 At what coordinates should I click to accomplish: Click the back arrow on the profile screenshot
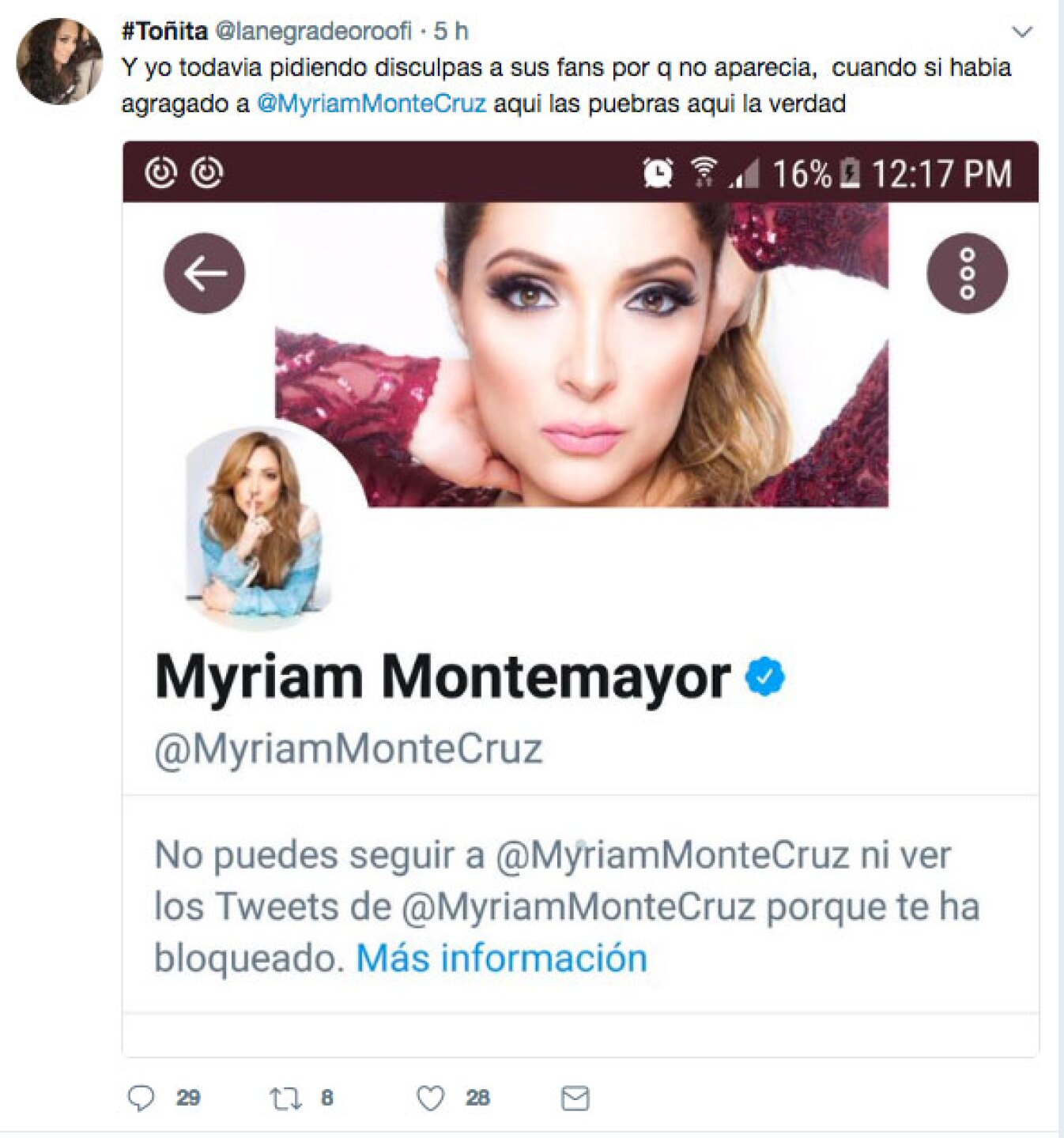pyautogui.click(x=202, y=271)
